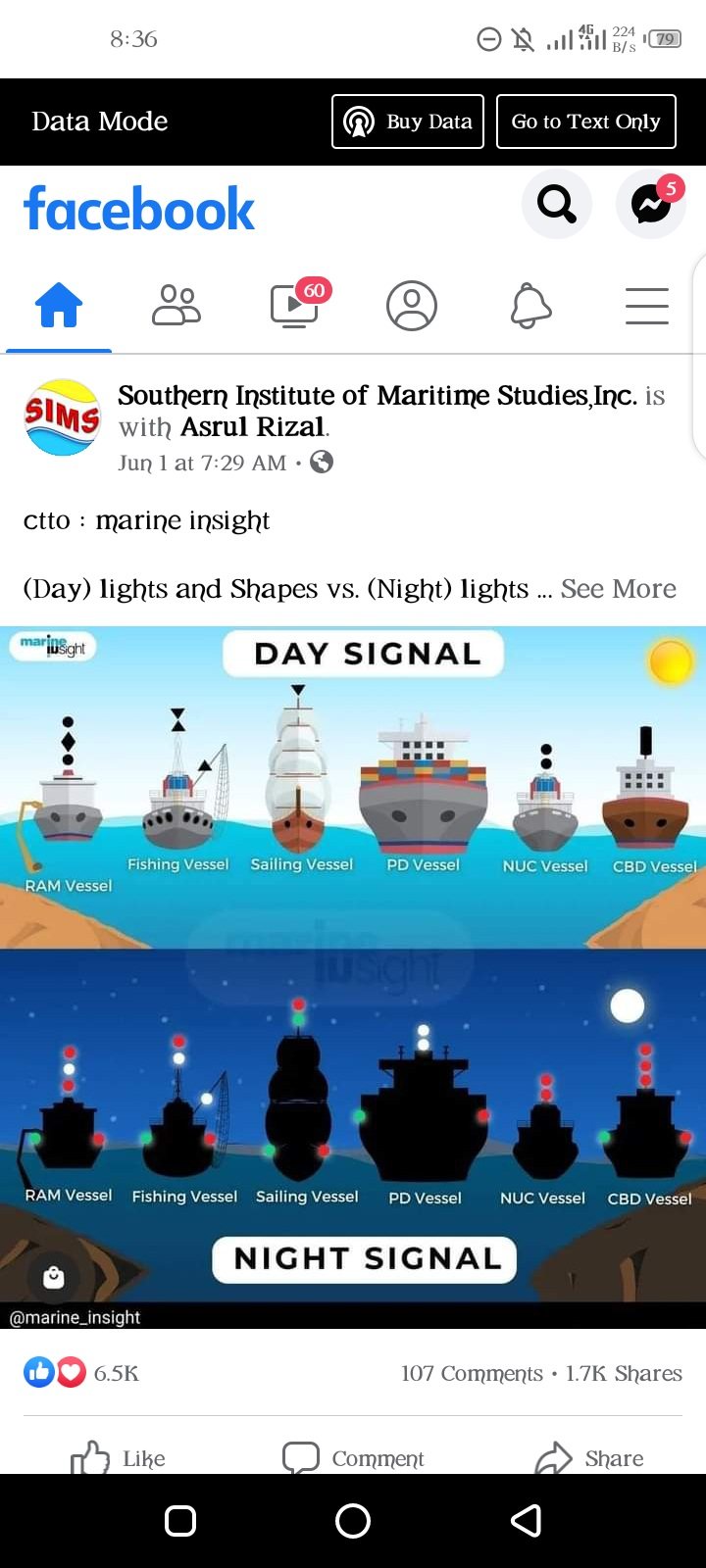Image resolution: width=706 pixels, height=1568 pixels.
Task: Switch to the Watch videos tab
Action: (294, 306)
